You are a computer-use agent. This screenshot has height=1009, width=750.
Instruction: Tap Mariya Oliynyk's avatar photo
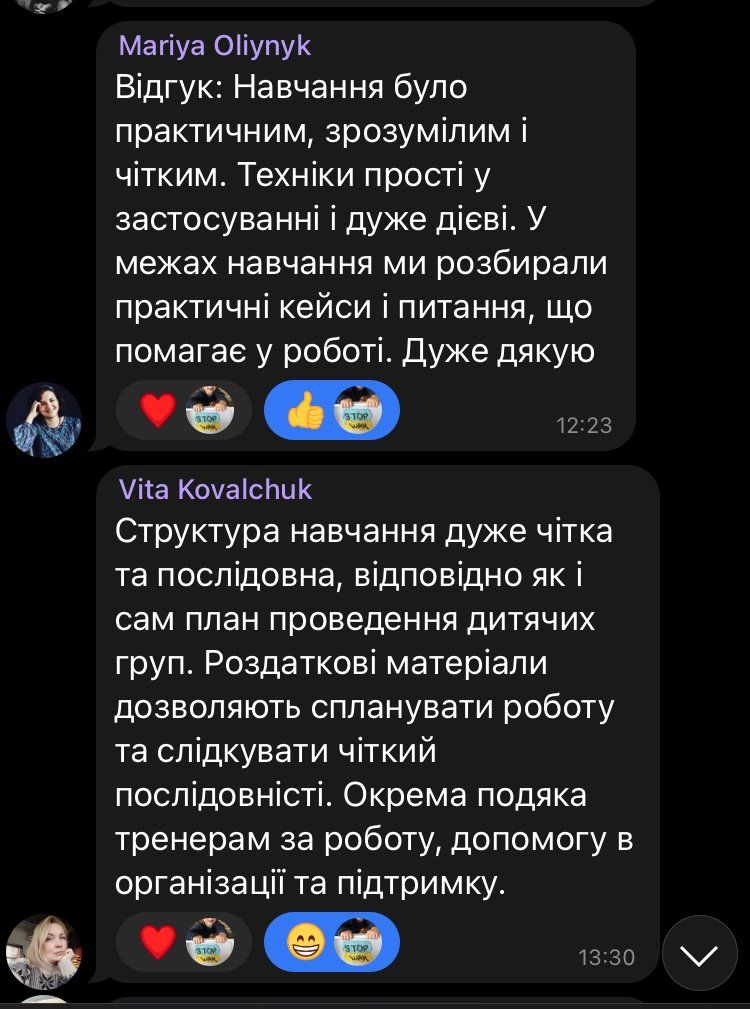coord(44,420)
